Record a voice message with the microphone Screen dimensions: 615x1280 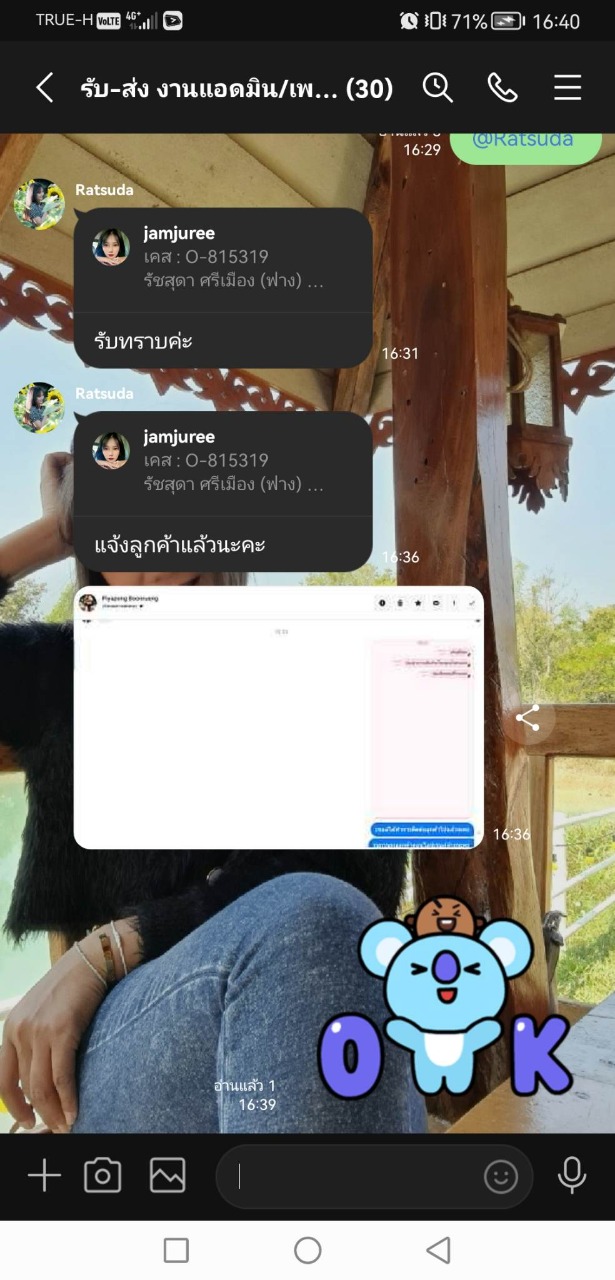click(x=572, y=1175)
